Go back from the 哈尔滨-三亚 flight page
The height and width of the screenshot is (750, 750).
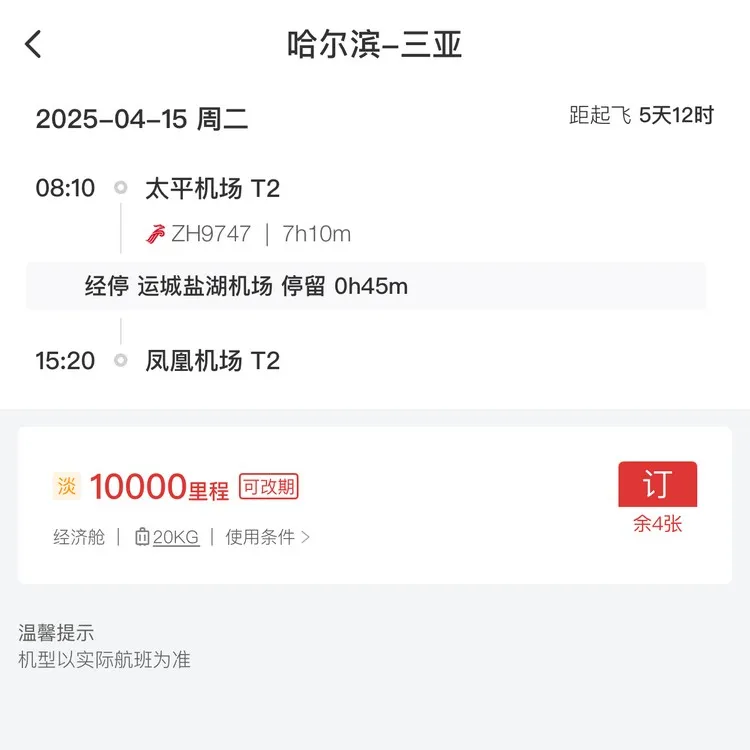point(34,44)
